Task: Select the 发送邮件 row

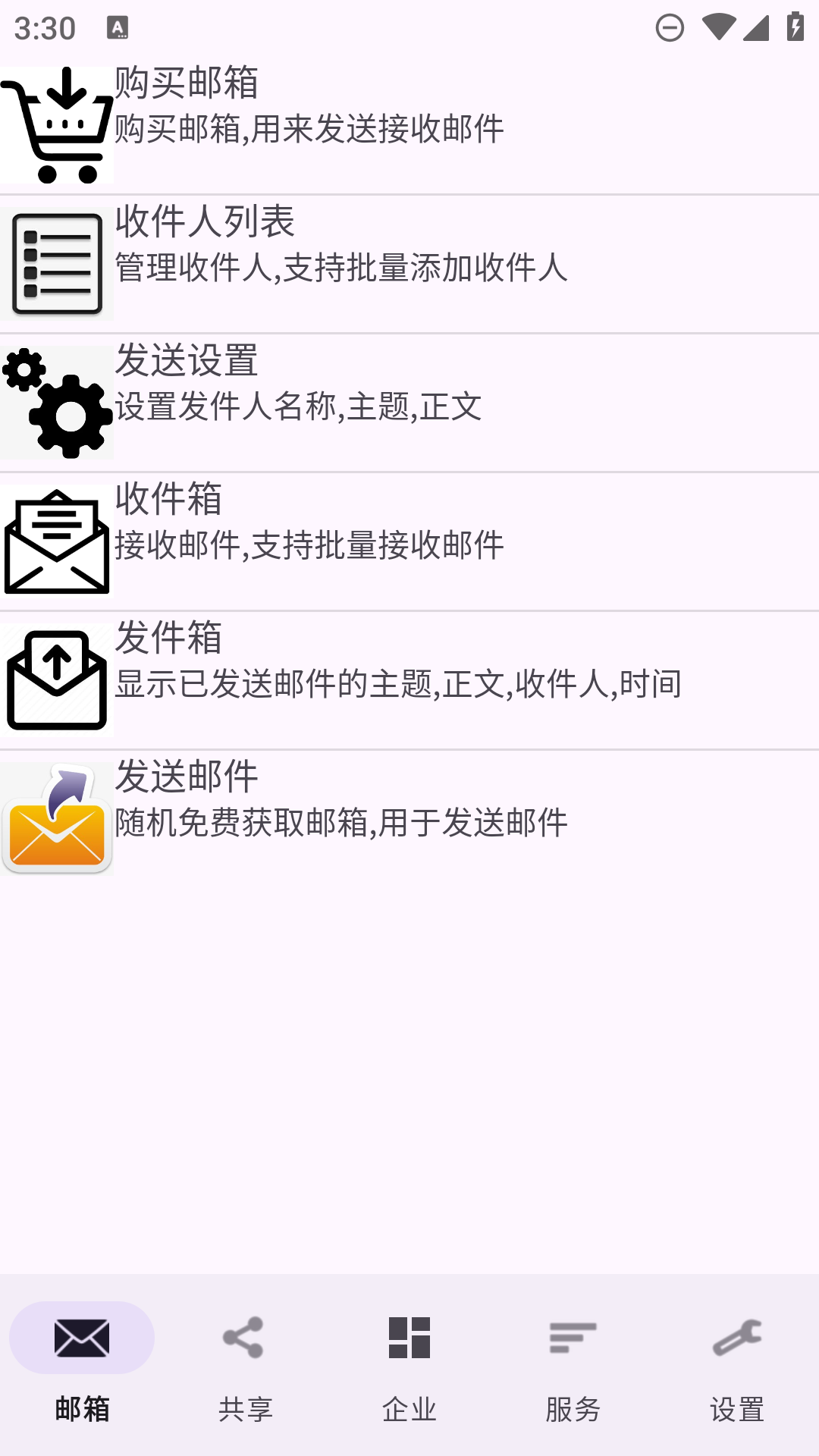Action: [x=409, y=819]
